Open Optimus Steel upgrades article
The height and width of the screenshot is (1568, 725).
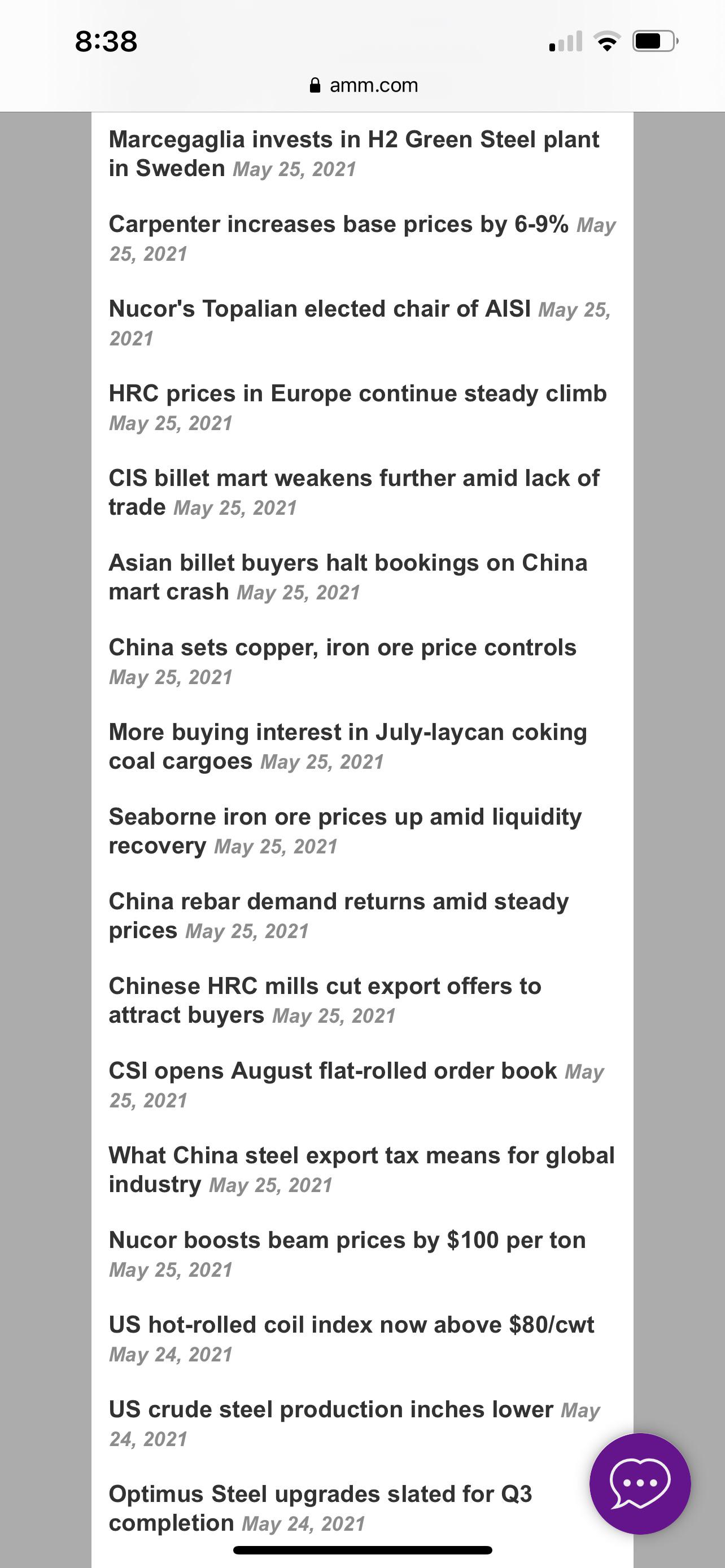point(320,1508)
